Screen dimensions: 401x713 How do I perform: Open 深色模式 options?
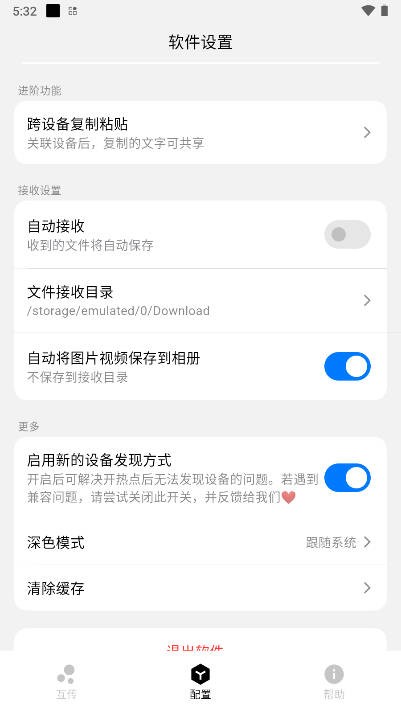[x=200, y=542]
